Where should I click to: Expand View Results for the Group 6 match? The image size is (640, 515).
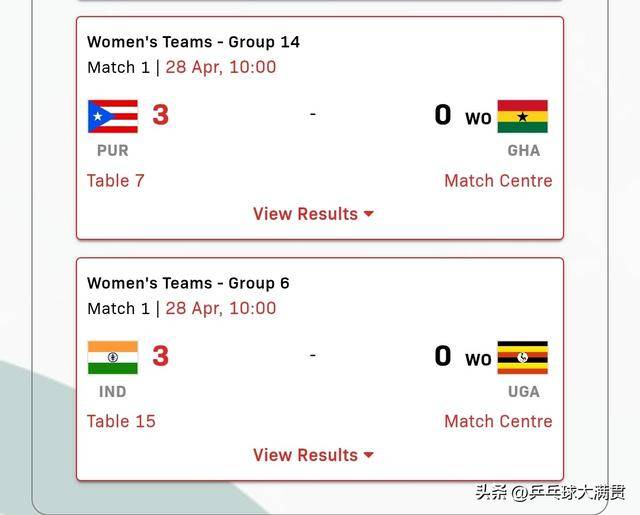coord(313,455)
